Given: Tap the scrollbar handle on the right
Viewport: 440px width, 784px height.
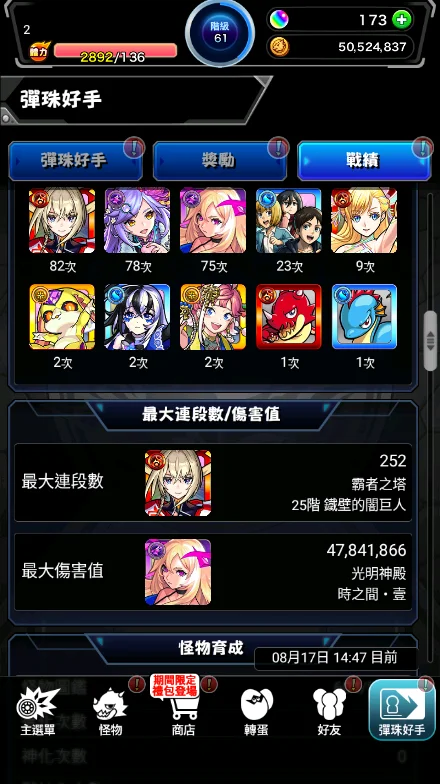Looking at the screenshot, I should click(430, 340).
